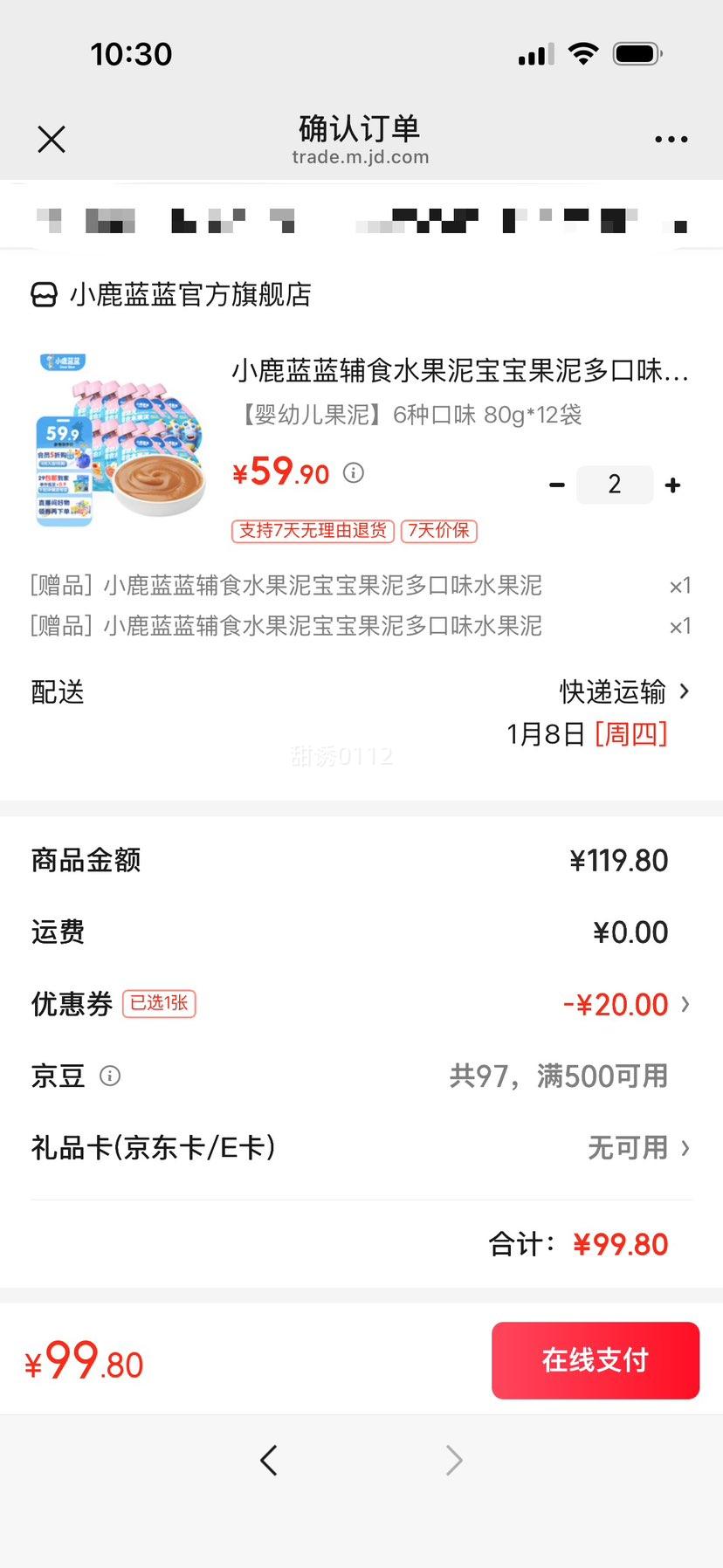Viewport: 723px width, 1568px height.
Task: Tap the Wi-Fi icon in the status bar
Action: coord(583,52)
